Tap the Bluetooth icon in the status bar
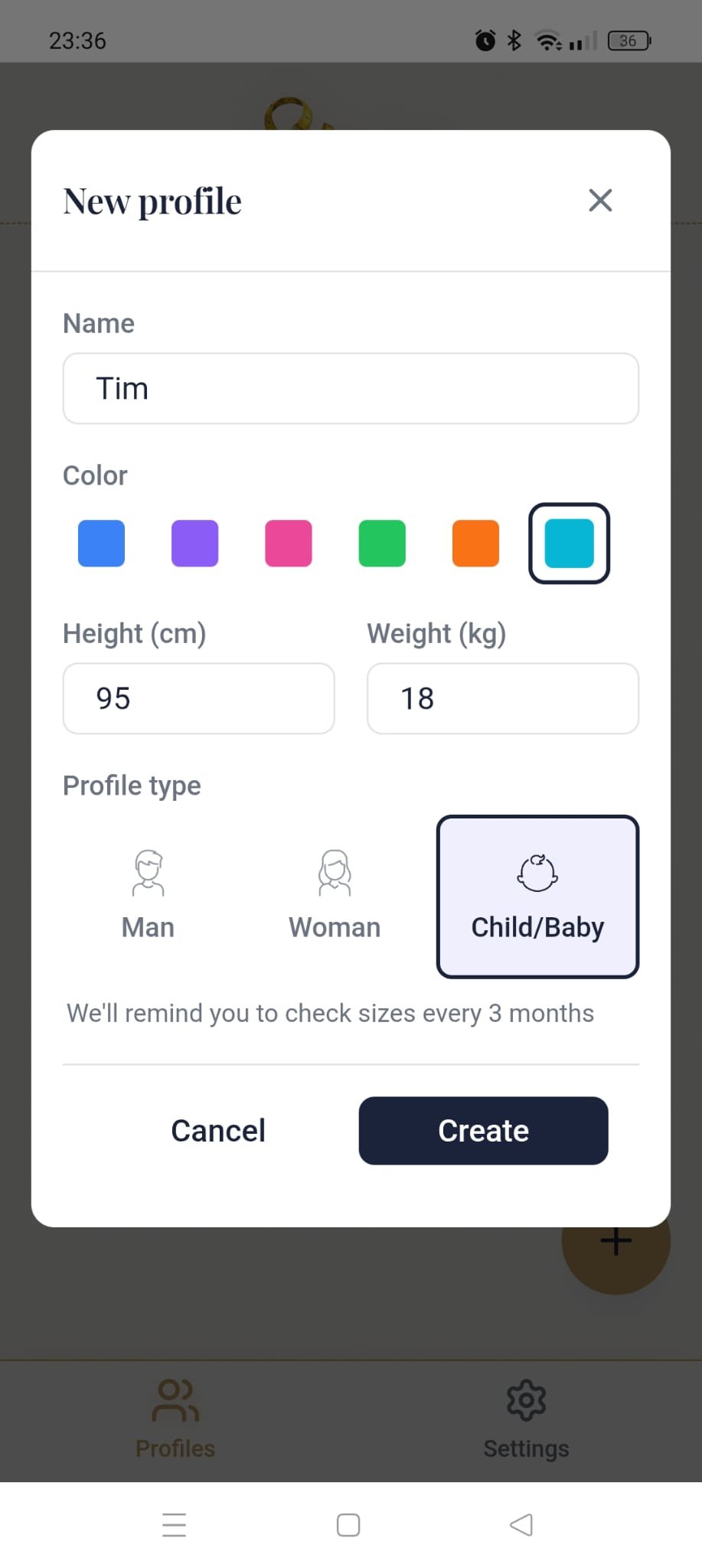The height and width of the screenshot is (1568, 702). [x=513, y=41]
